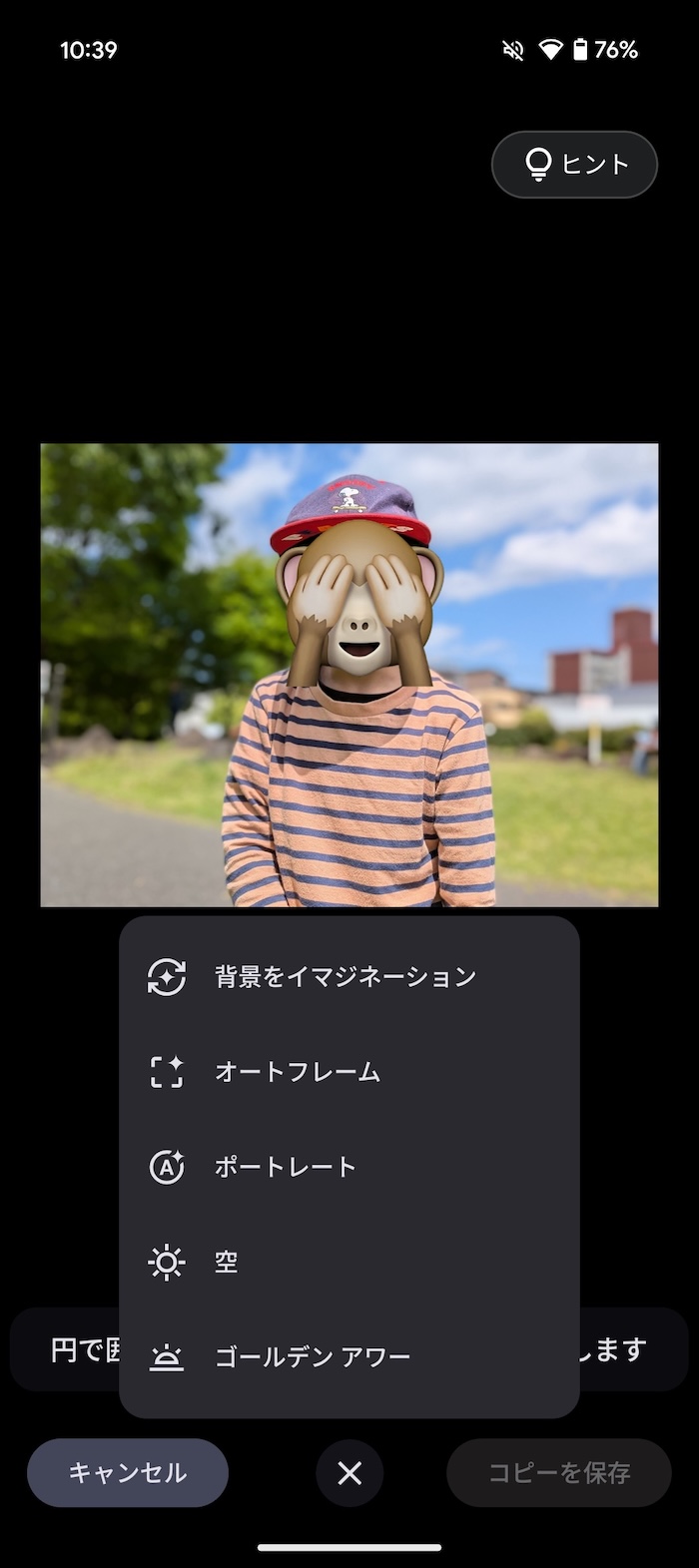This screenshot has height=1568, width=699.
Task: Close the menu with the X button
Action: 349,1472
